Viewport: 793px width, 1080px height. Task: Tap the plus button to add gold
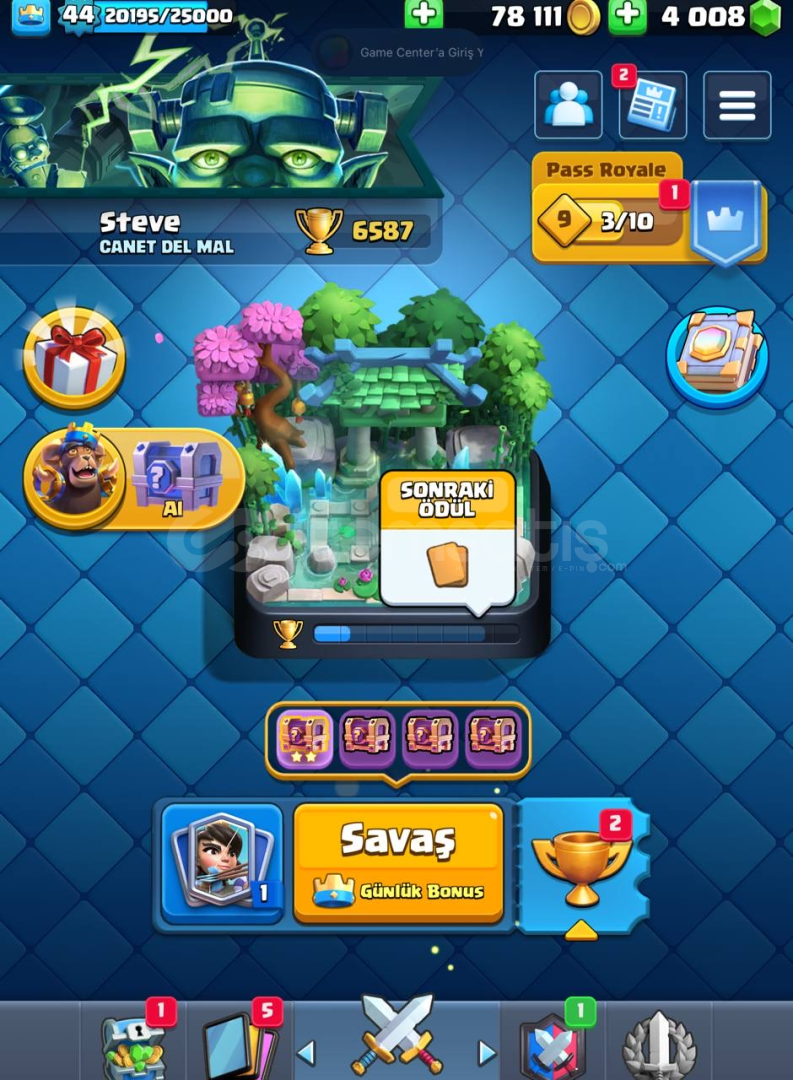pyautogui.click(x=423, y=14)
